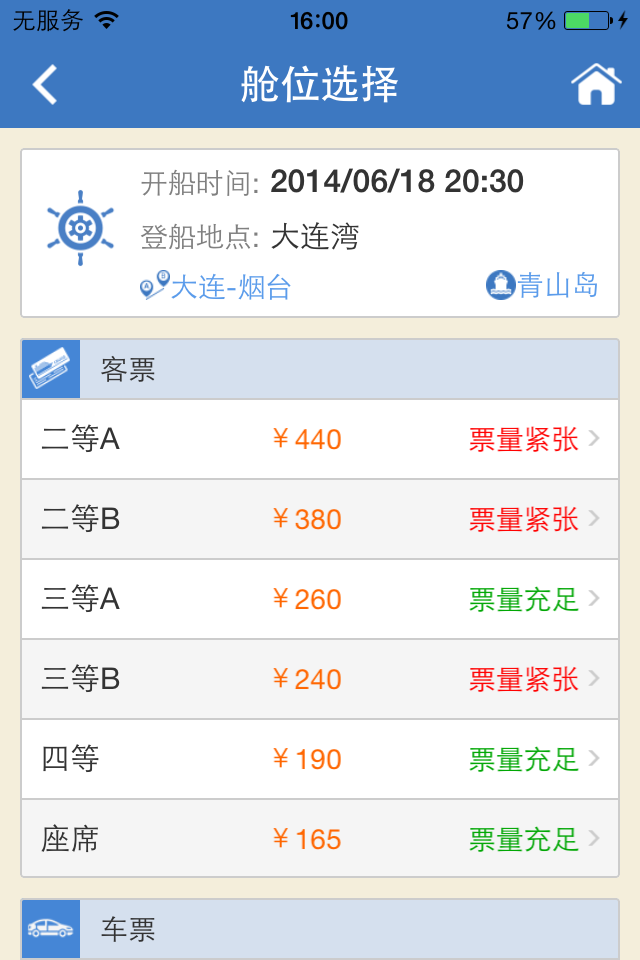640x960 pixels.
Task: Choose the 四等 cabin for ¥190
Action: (320, 759)
